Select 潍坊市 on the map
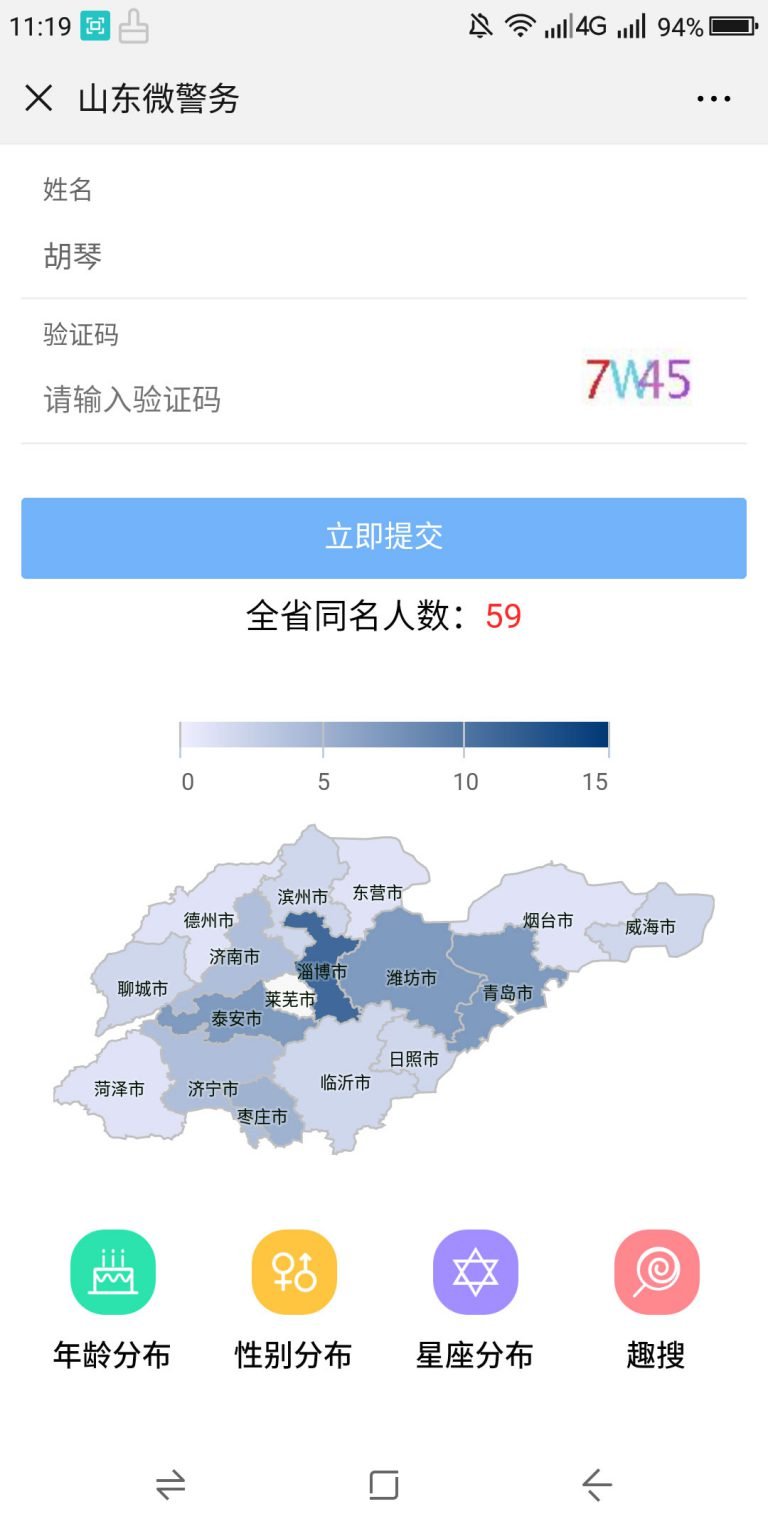 click(x=410, y=977)
